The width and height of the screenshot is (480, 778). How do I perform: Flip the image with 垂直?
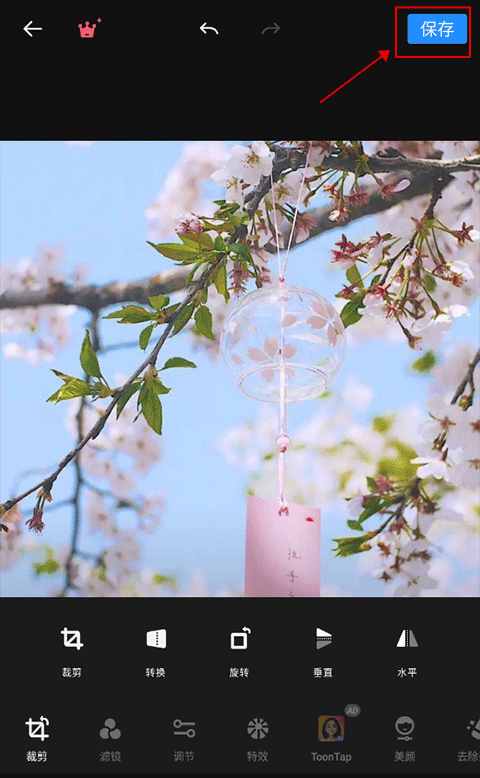[323, 652]
